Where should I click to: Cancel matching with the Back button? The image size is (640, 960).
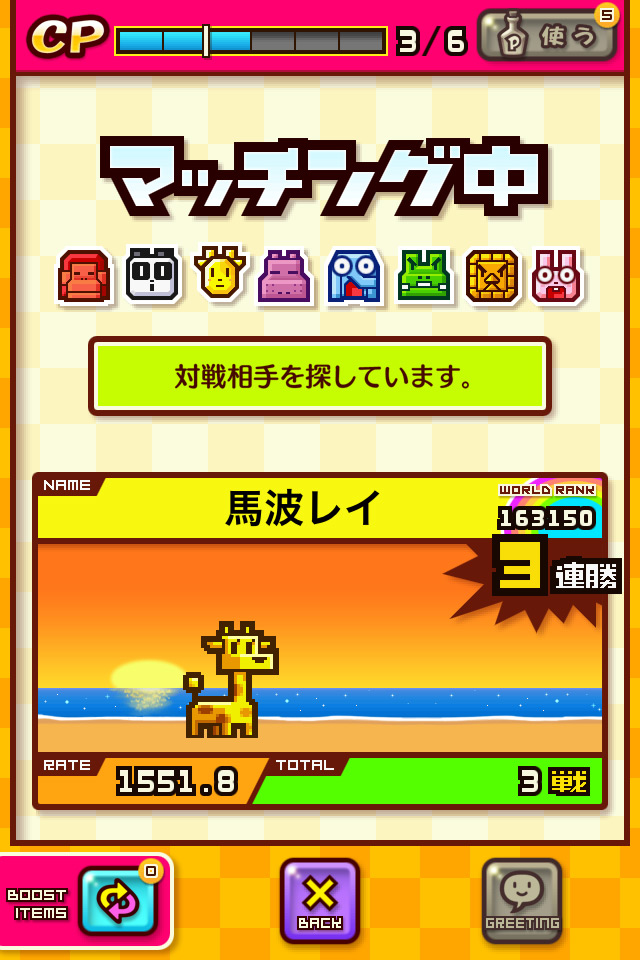(x=320, y=900)
